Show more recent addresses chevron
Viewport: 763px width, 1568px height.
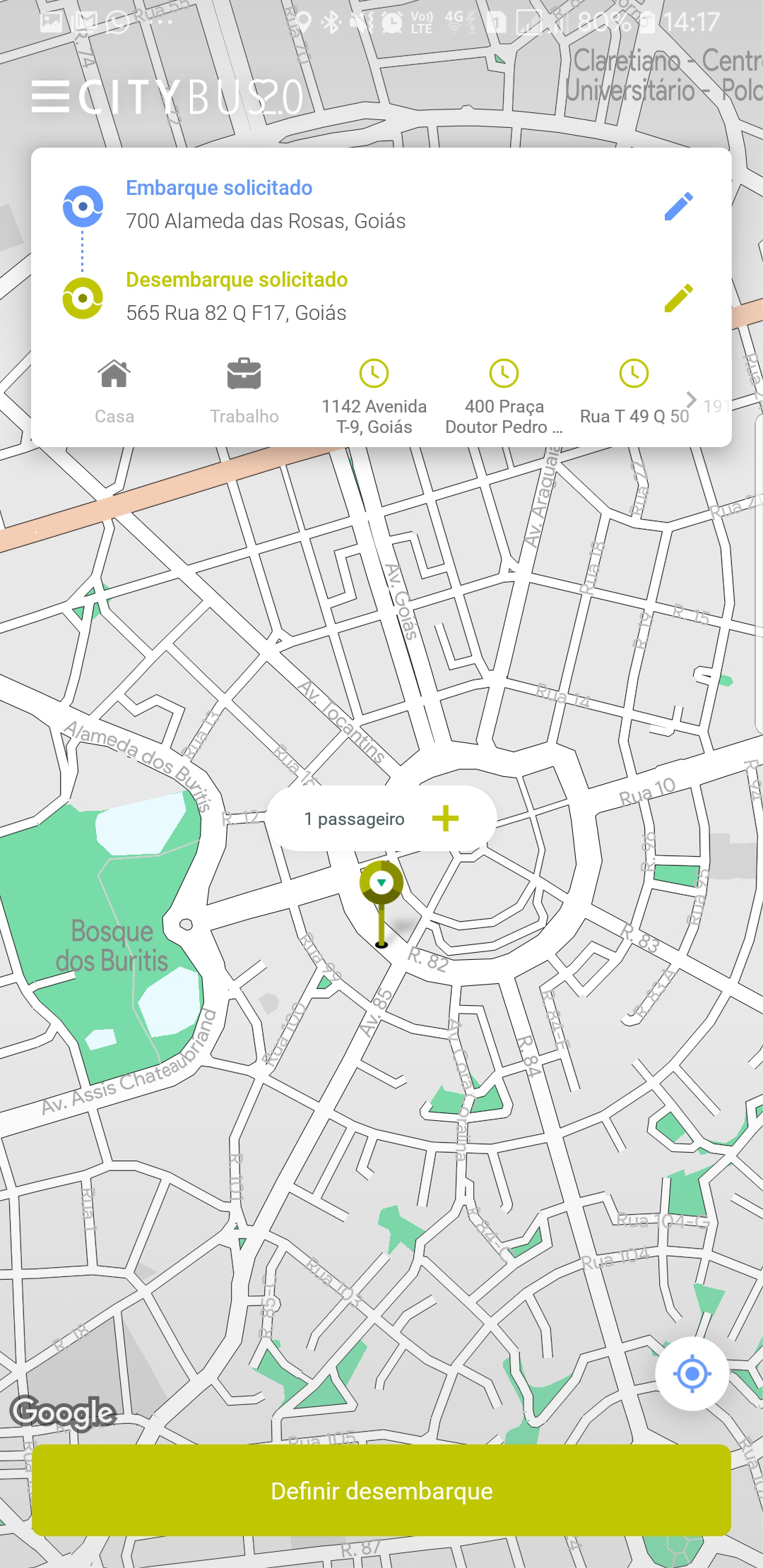click(691, 399)
